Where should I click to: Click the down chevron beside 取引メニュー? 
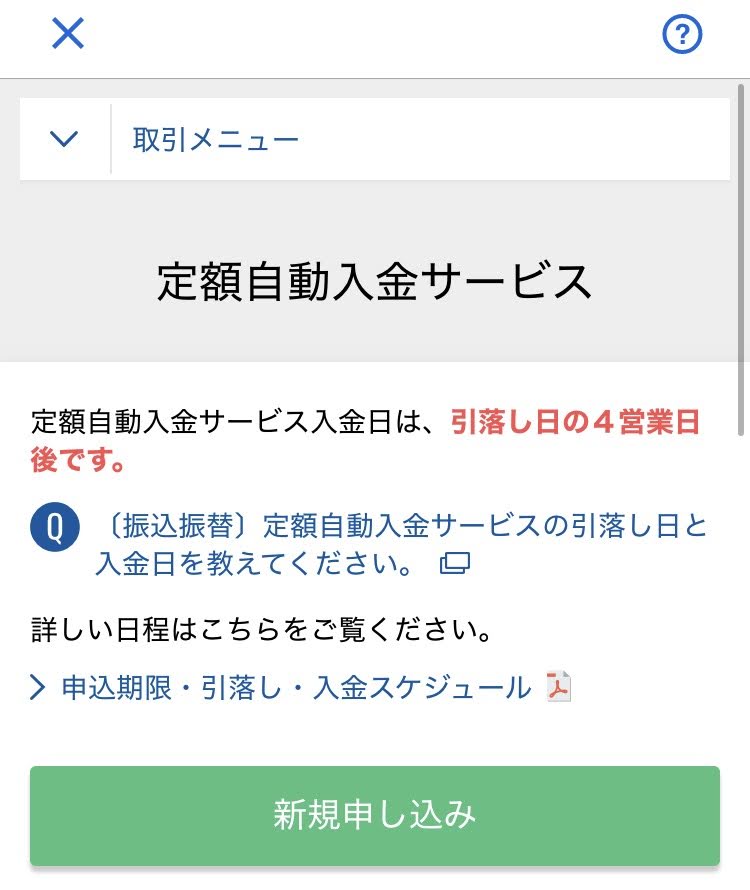point(64,138)
